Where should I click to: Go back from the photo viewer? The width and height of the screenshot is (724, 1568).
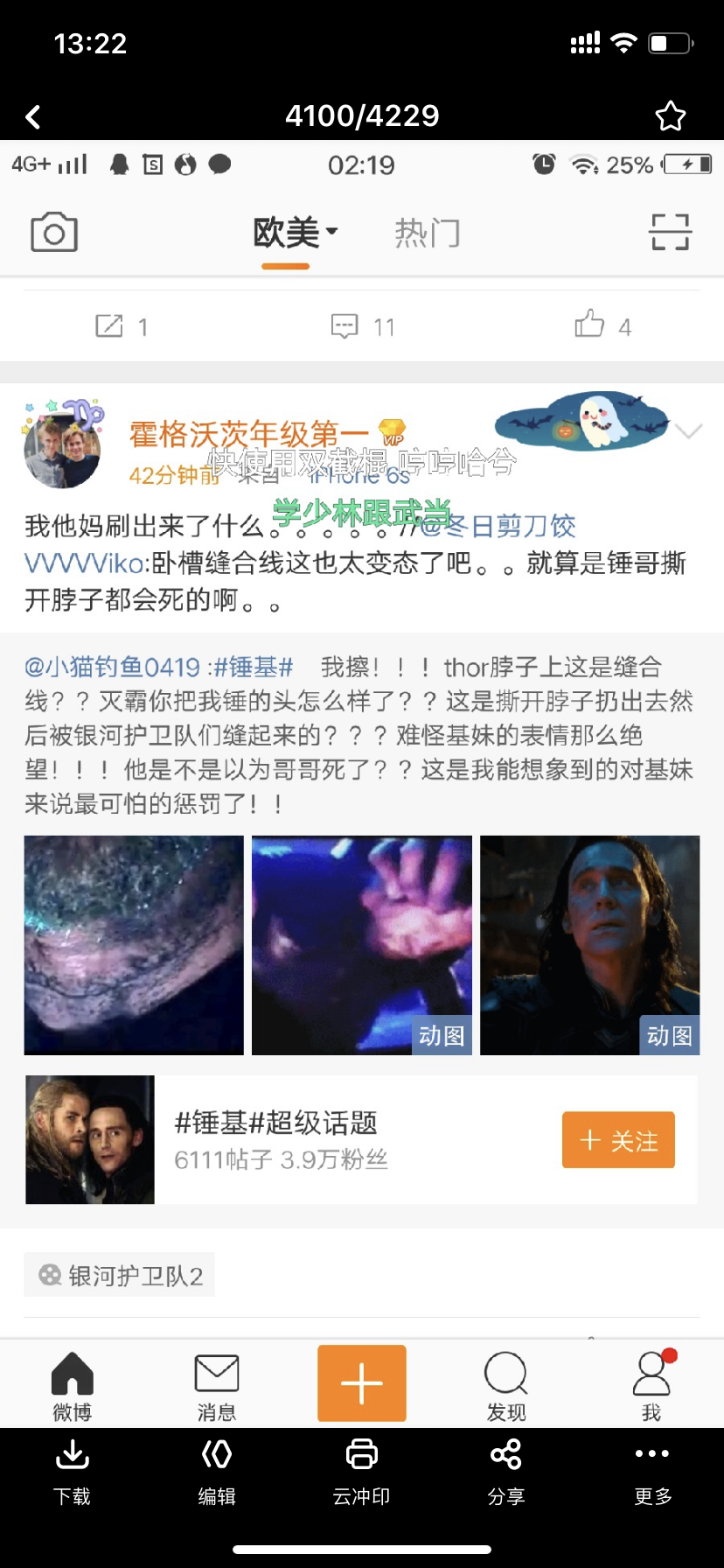(33, 116)
